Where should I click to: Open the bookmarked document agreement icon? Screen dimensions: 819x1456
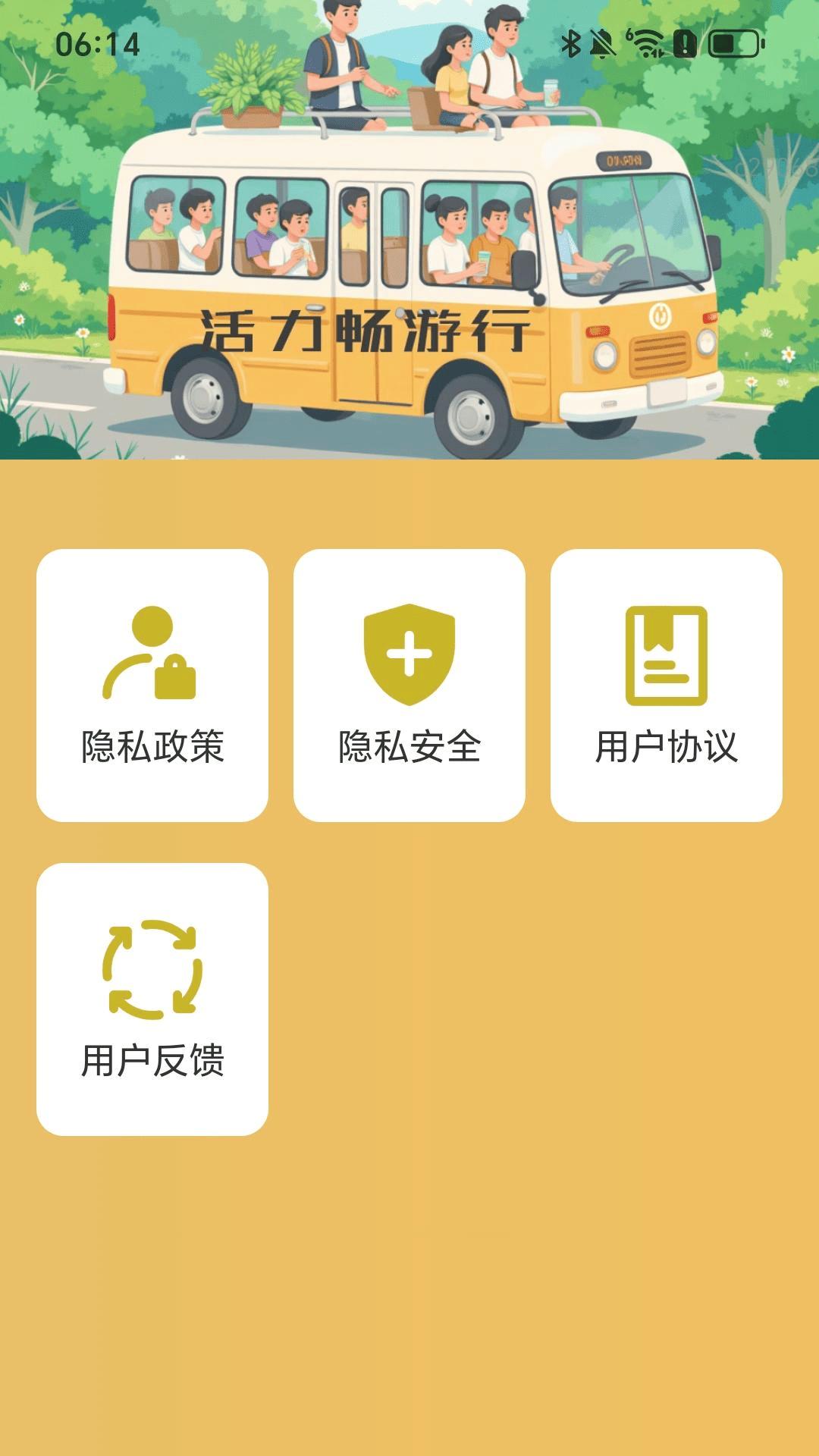click(666, 656)
